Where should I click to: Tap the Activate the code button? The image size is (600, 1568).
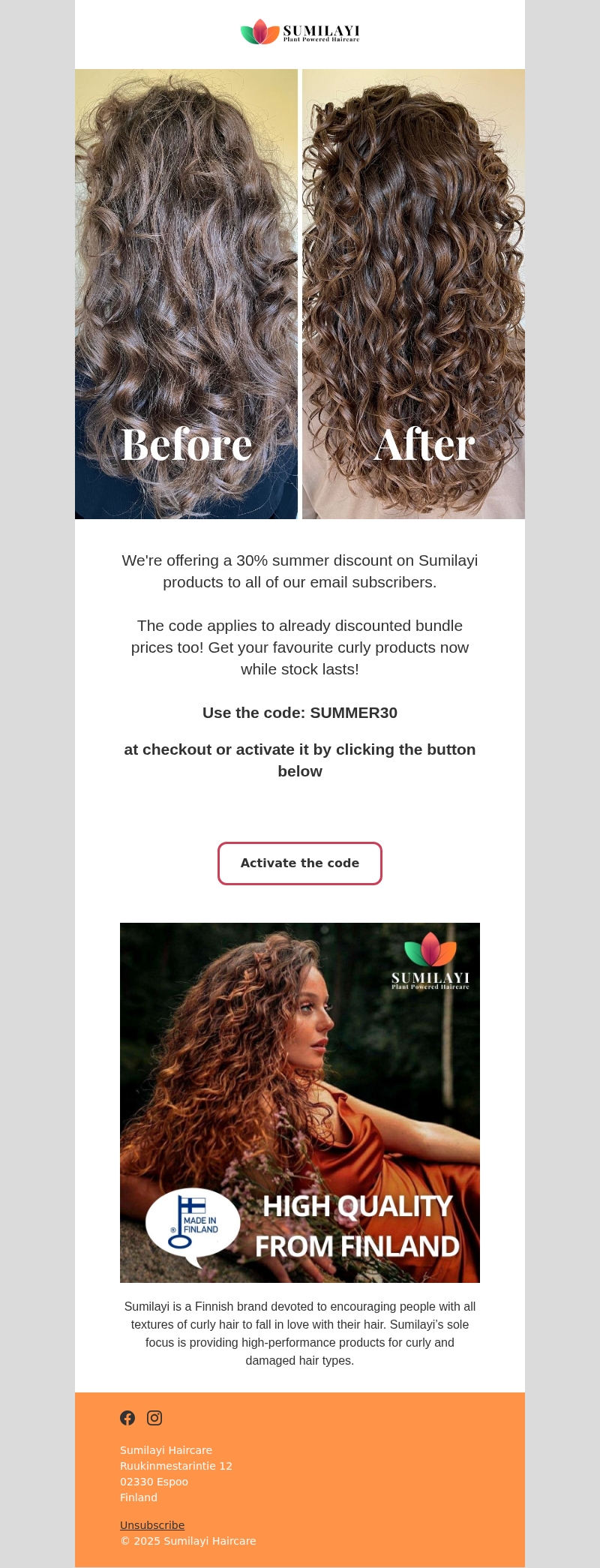[x=300, y=864]
